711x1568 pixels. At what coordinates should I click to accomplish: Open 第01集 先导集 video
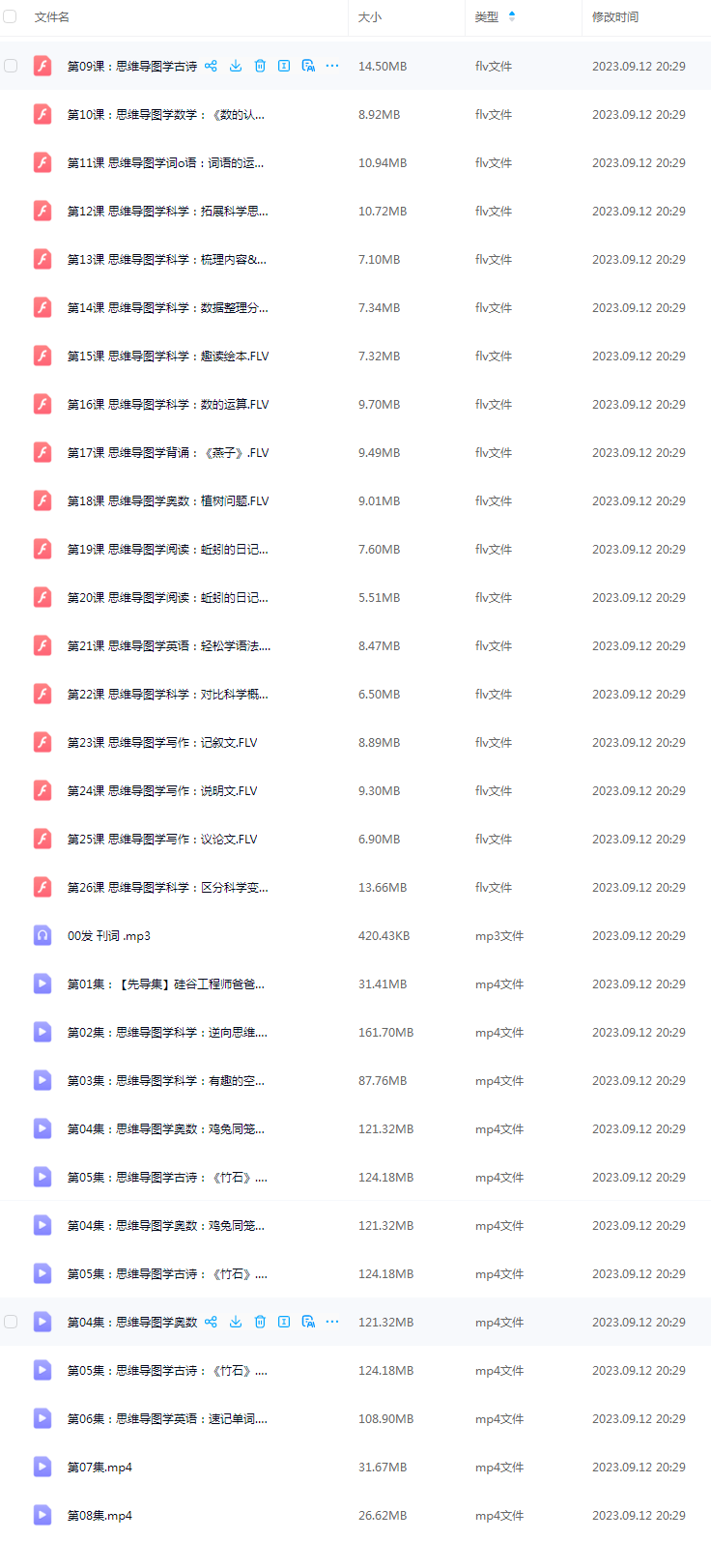(166, 984)
